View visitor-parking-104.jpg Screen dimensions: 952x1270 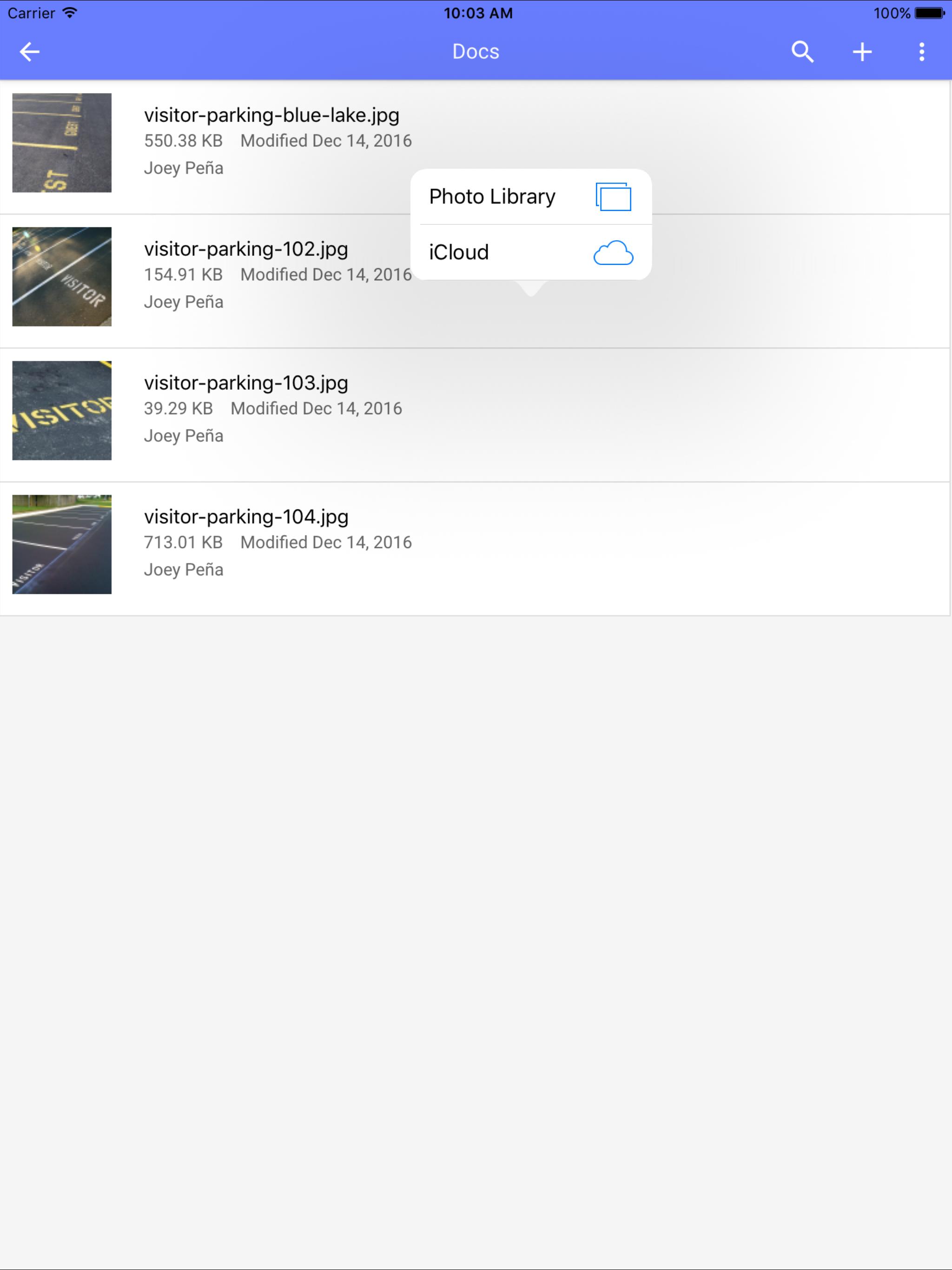(246, 517)
